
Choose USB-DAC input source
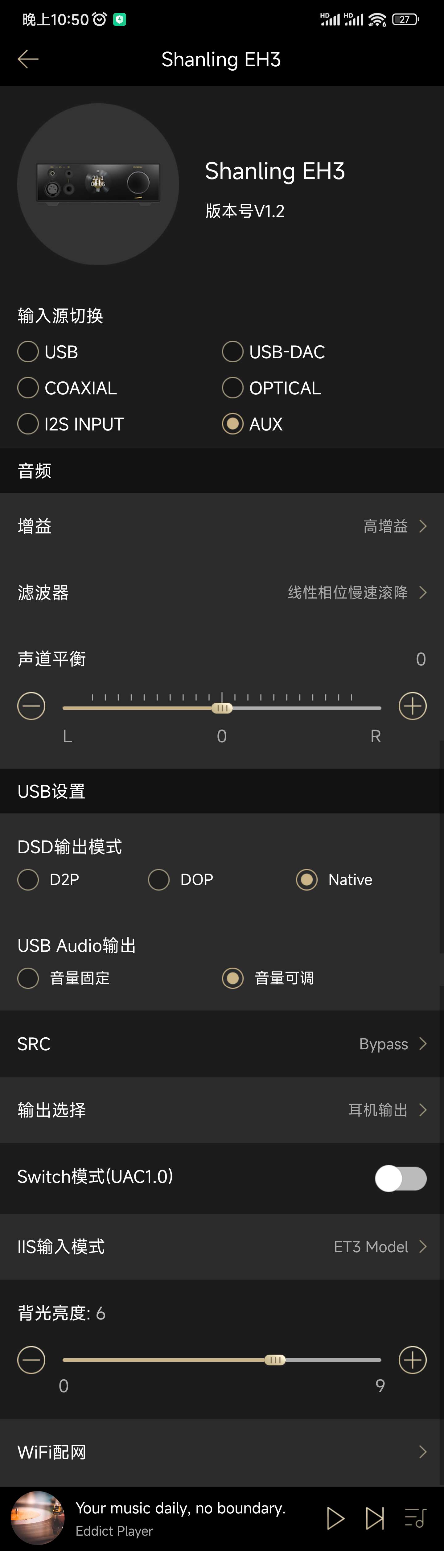point(233,352)
